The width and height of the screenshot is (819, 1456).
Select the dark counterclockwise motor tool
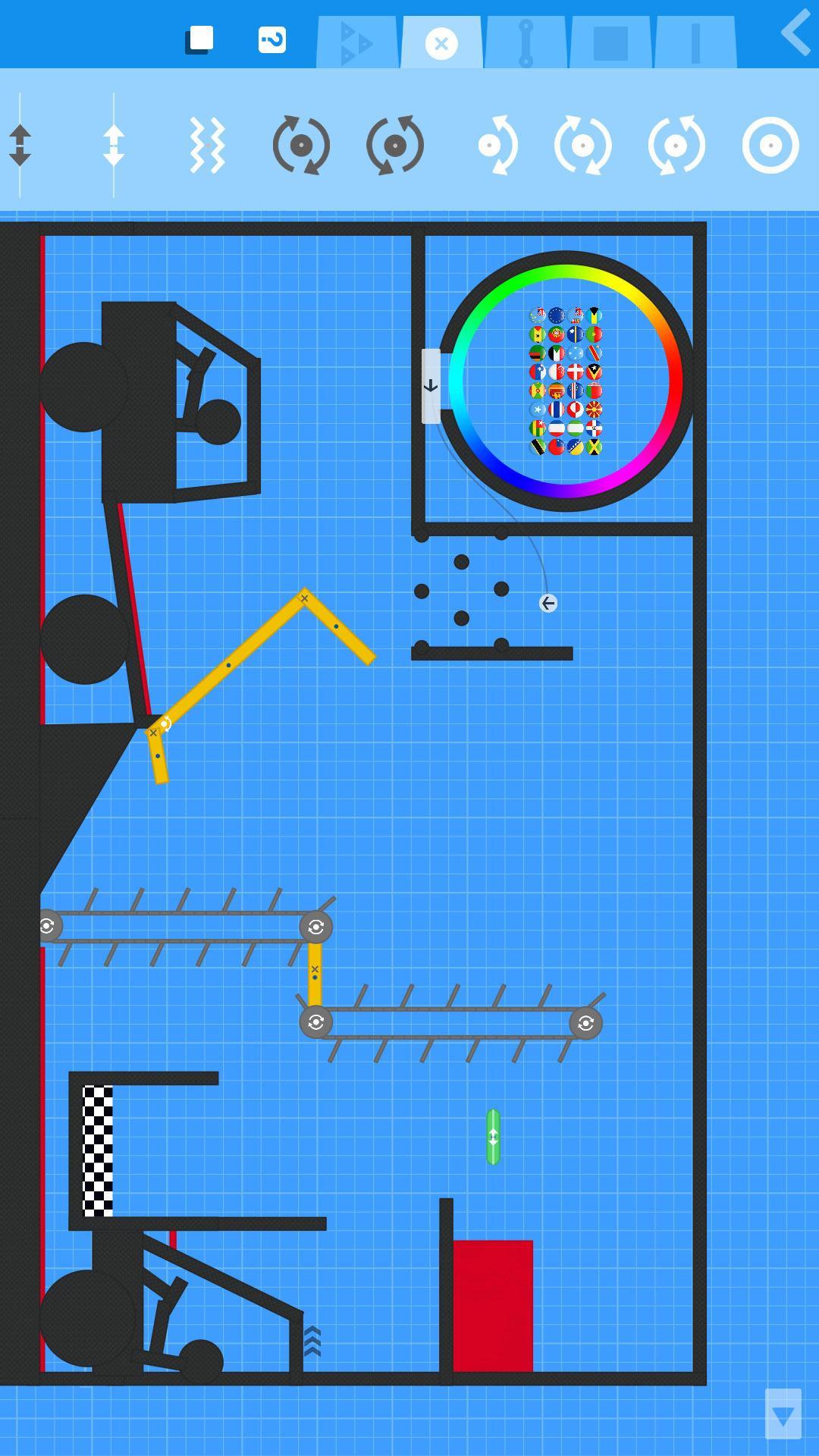[394, 145]
